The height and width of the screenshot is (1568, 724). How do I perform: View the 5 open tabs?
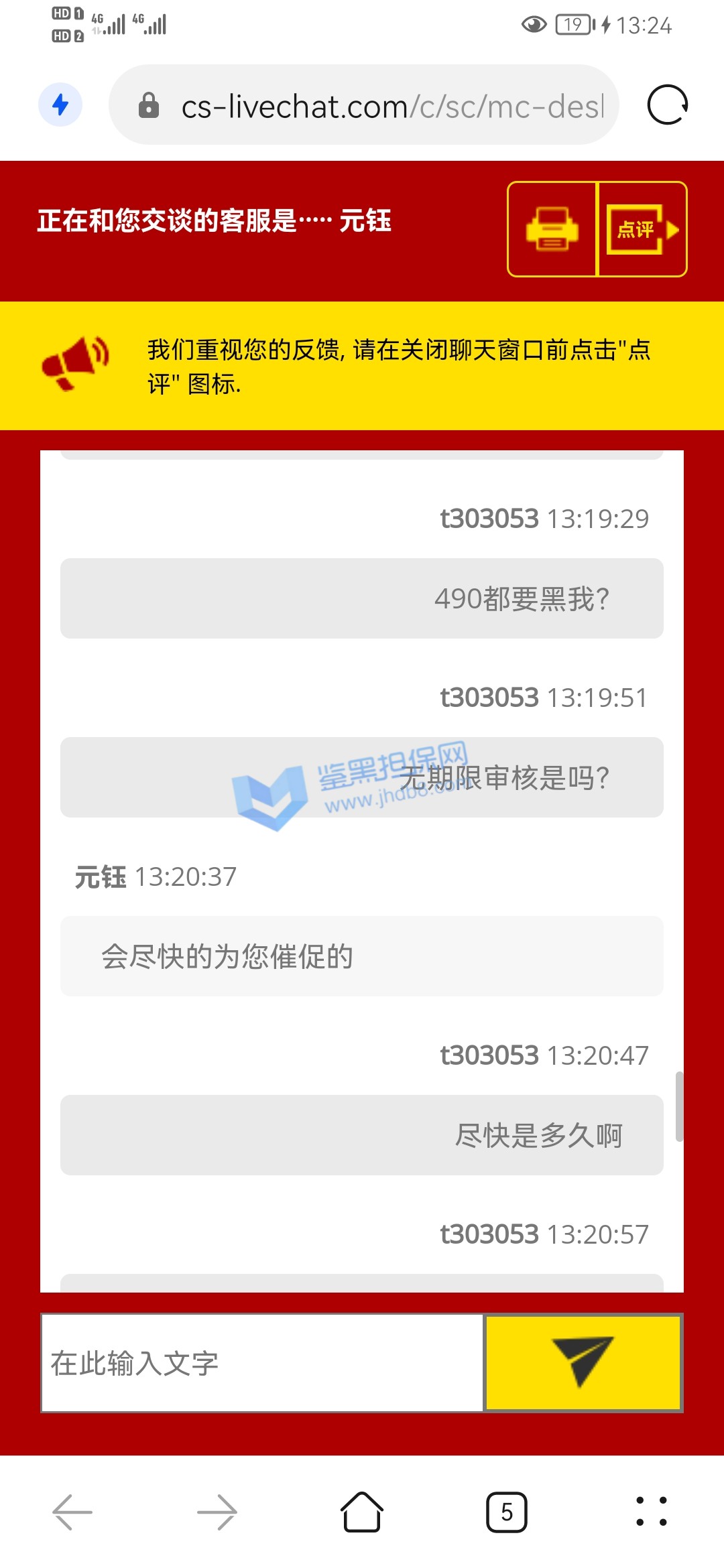507,1512
